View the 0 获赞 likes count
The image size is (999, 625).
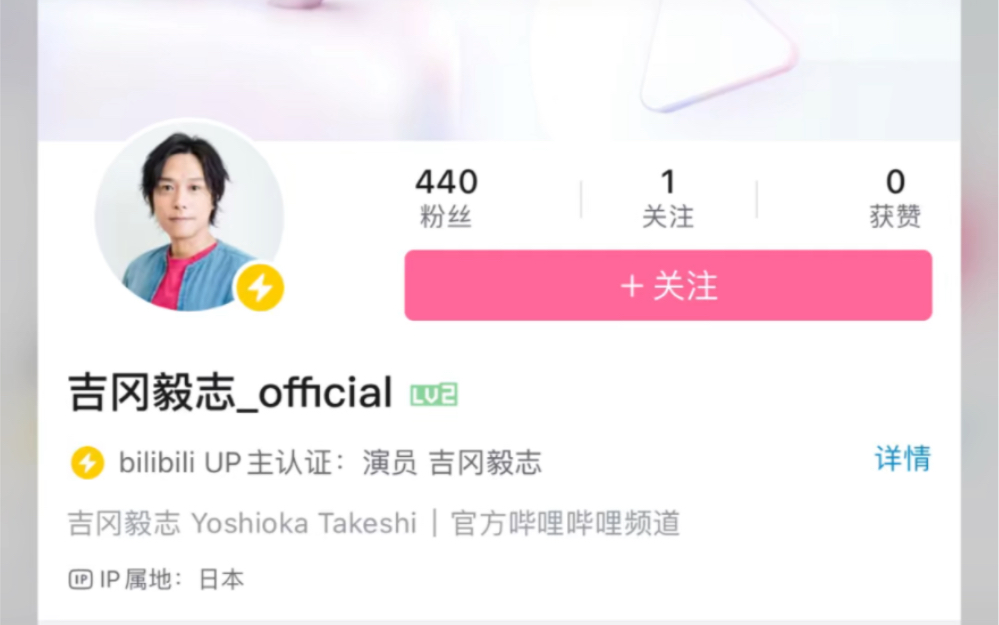pos(895,198)
